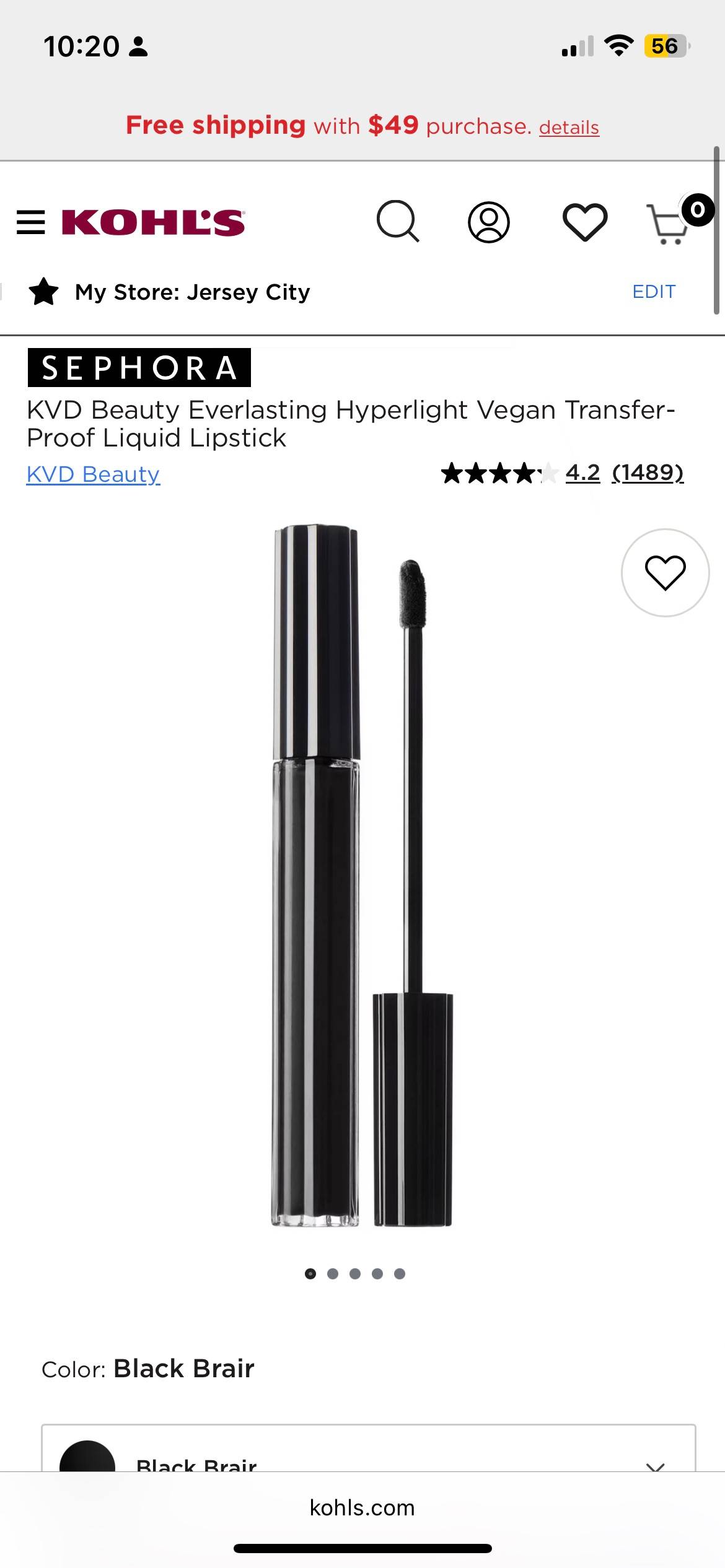Tap the kohls.com address bar
The height and width of the screenshot is (1568, 725).
pos(362,1507)
